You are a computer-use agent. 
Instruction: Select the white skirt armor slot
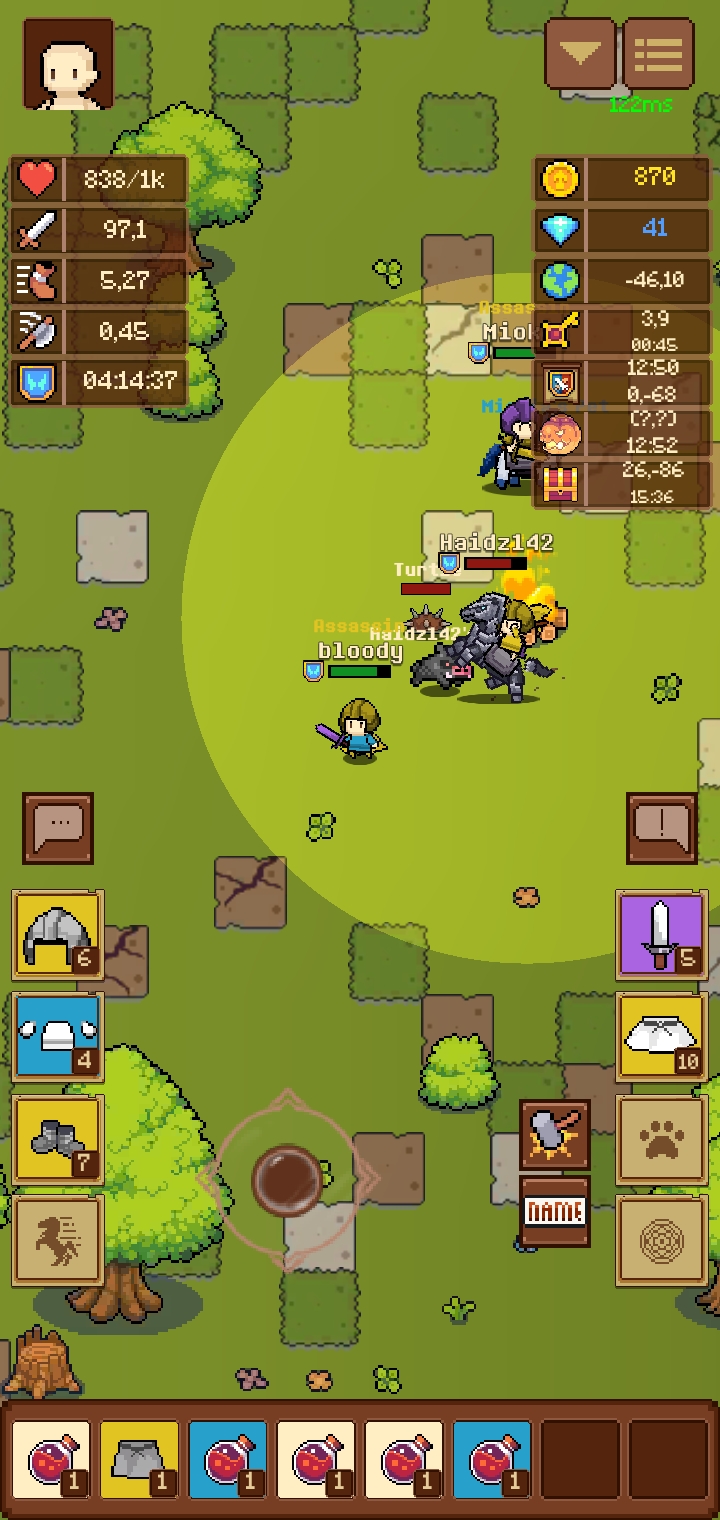pyautogui.click(x=662, y=1037)
